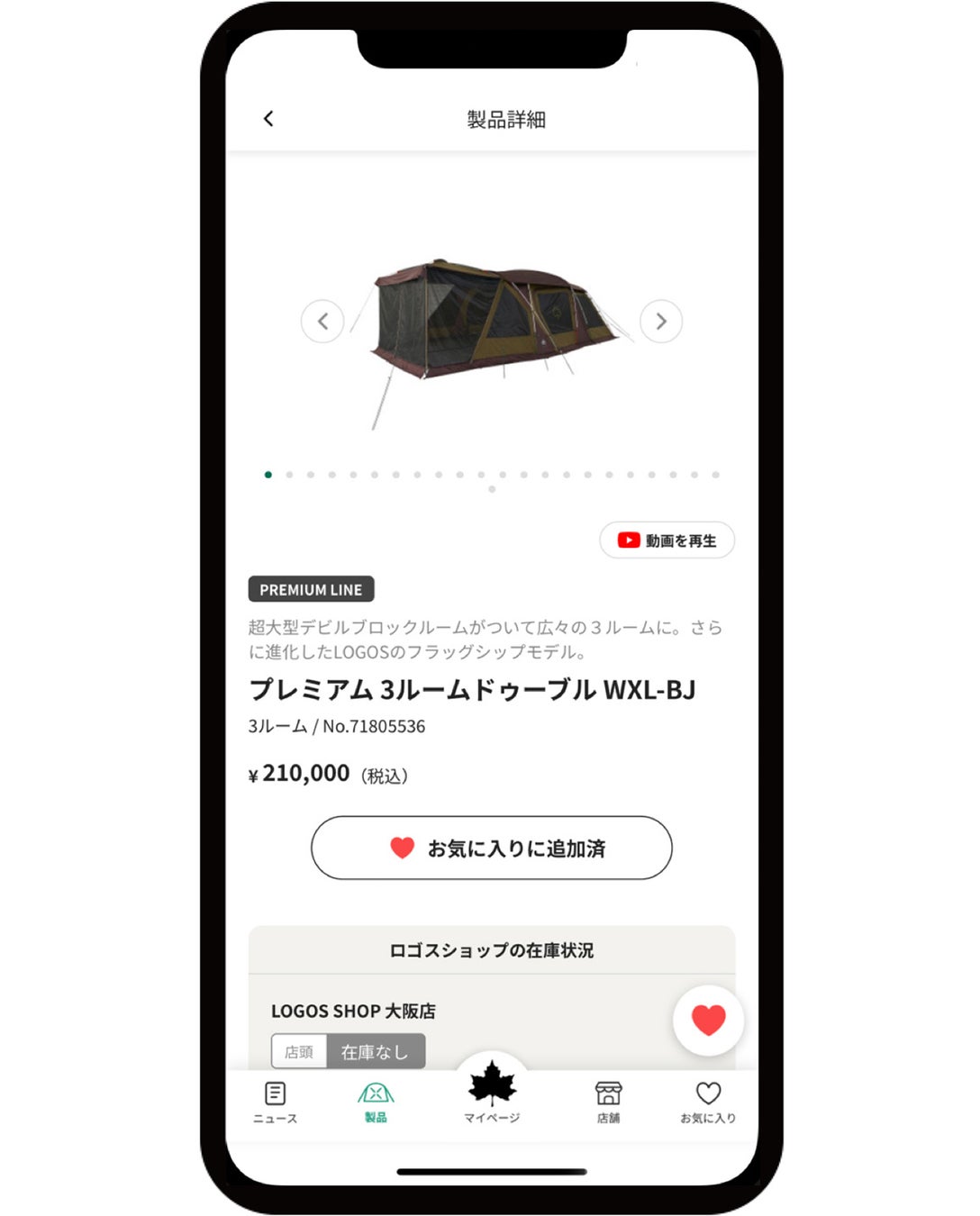Tap the floating red heart button
Image resolution: width=980 pixels, height=1216 pixels.
pos(708,1020)
